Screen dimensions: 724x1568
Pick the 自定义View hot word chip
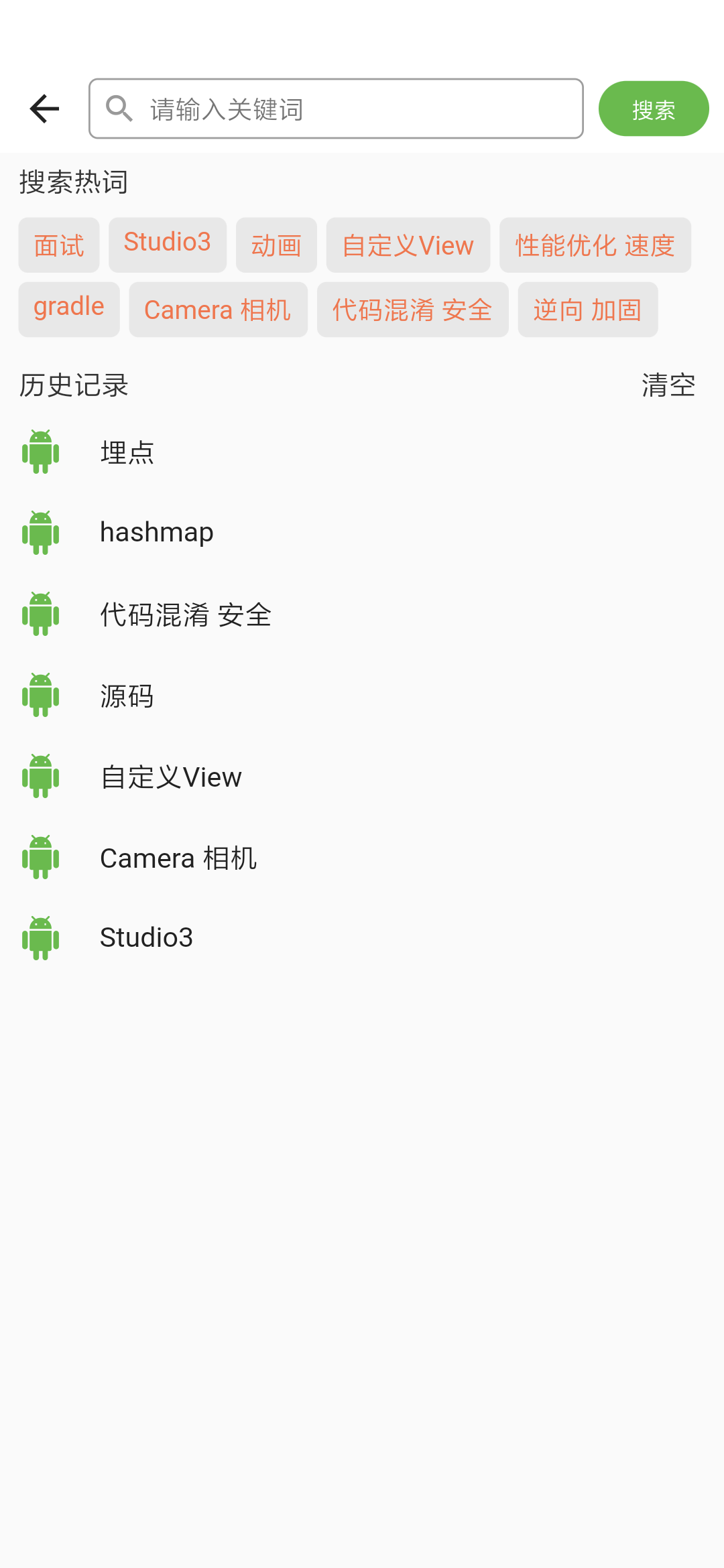[x=408, y=245]
